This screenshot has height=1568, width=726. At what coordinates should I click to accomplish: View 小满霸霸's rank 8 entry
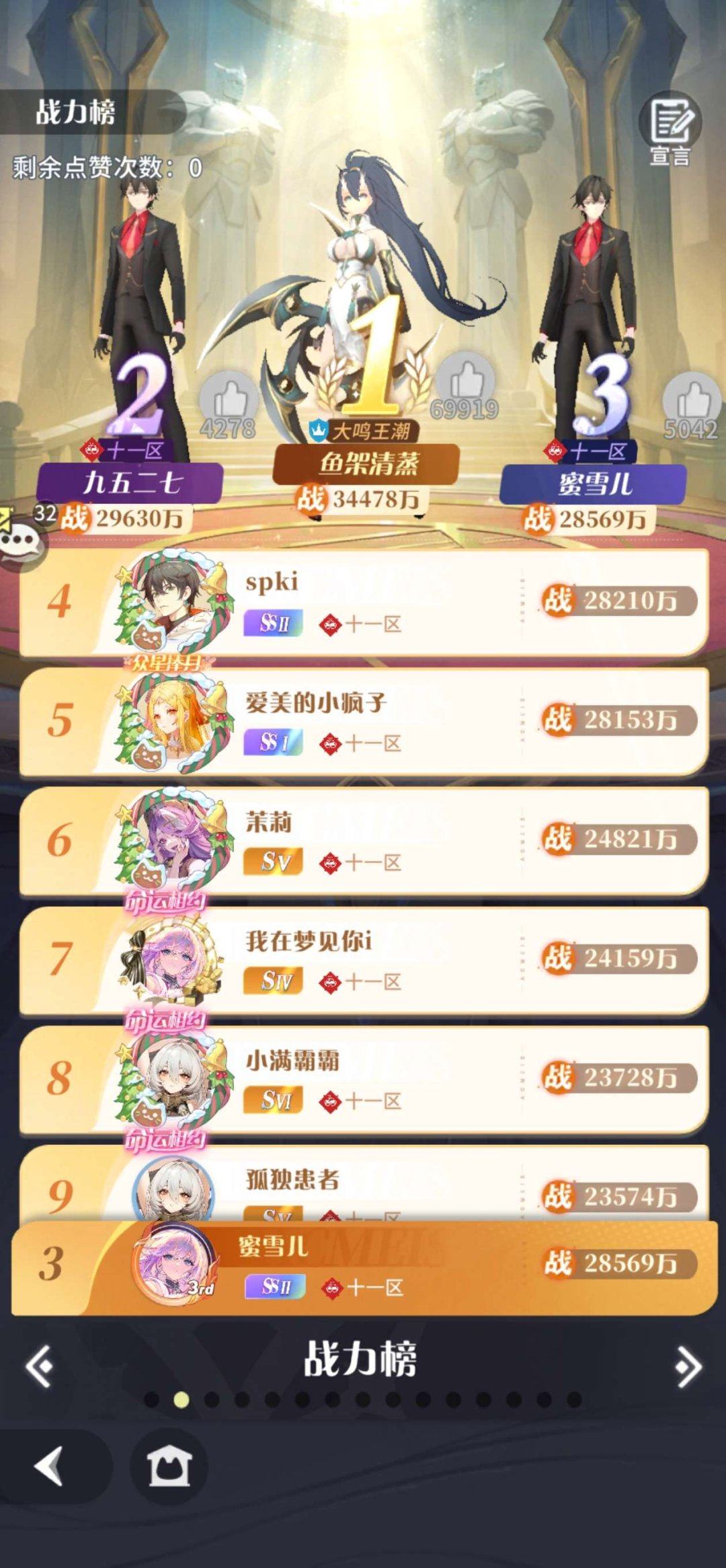(x=363, y=1079)
